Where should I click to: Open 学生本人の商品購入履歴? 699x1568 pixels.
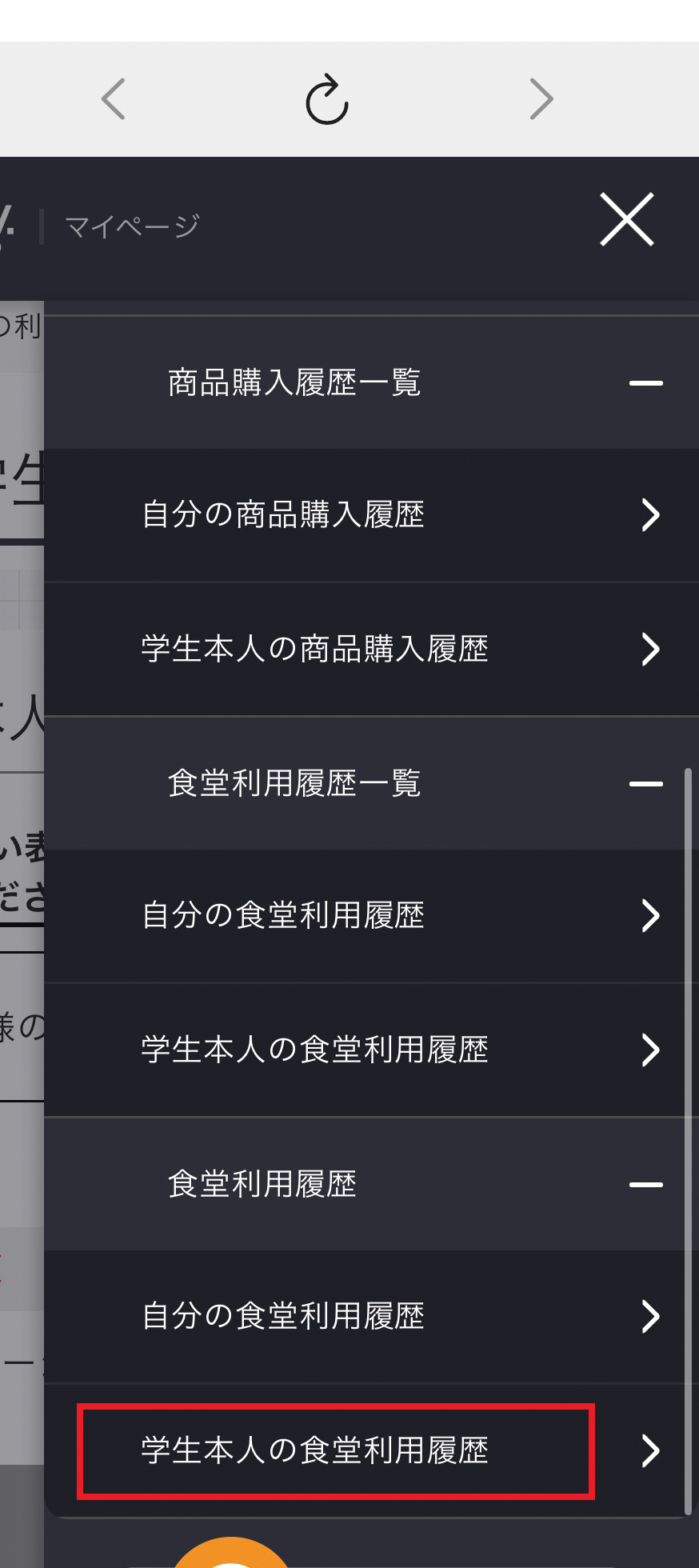[x=371, y=649]
